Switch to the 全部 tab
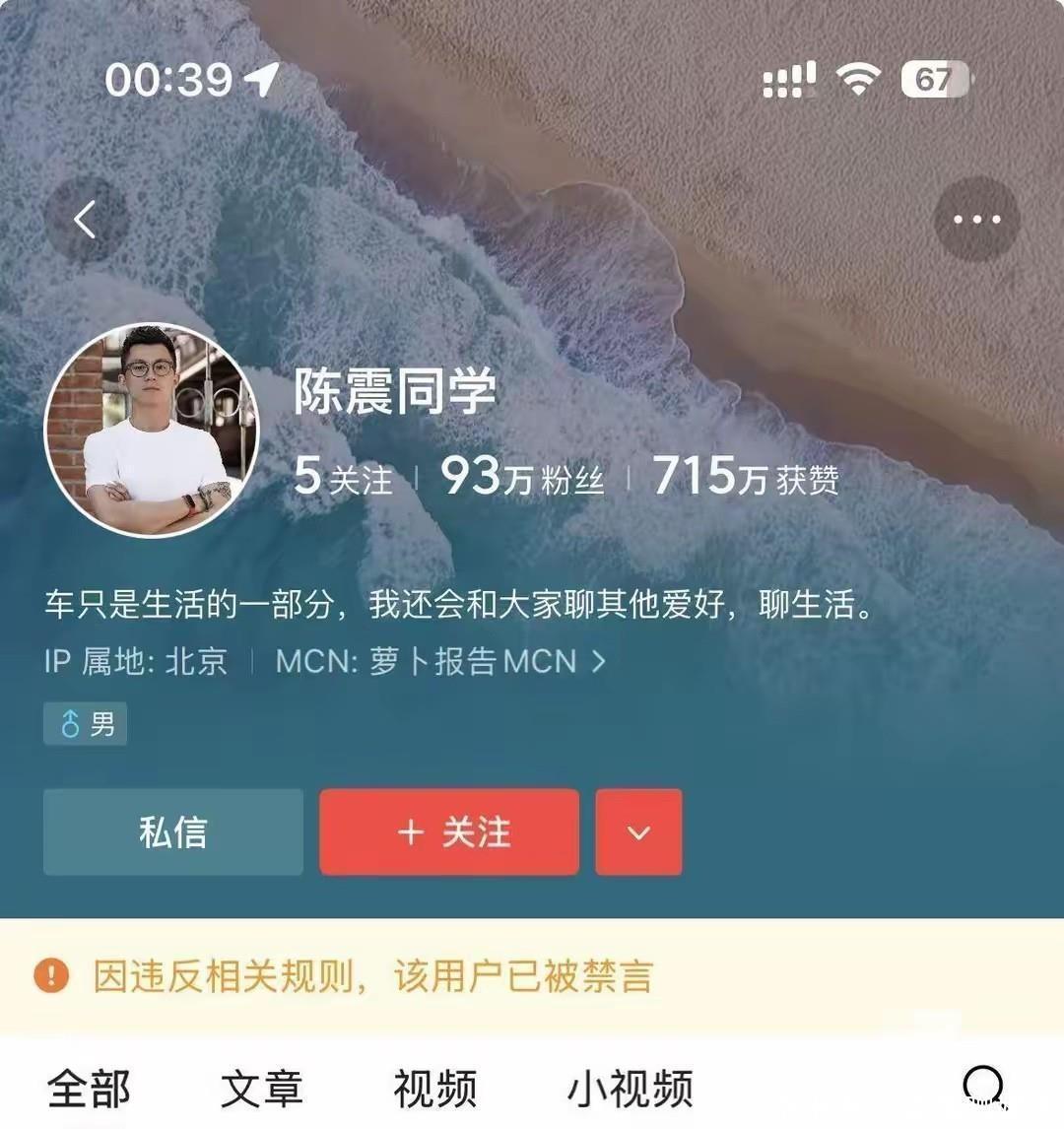 pos(89,1089)
